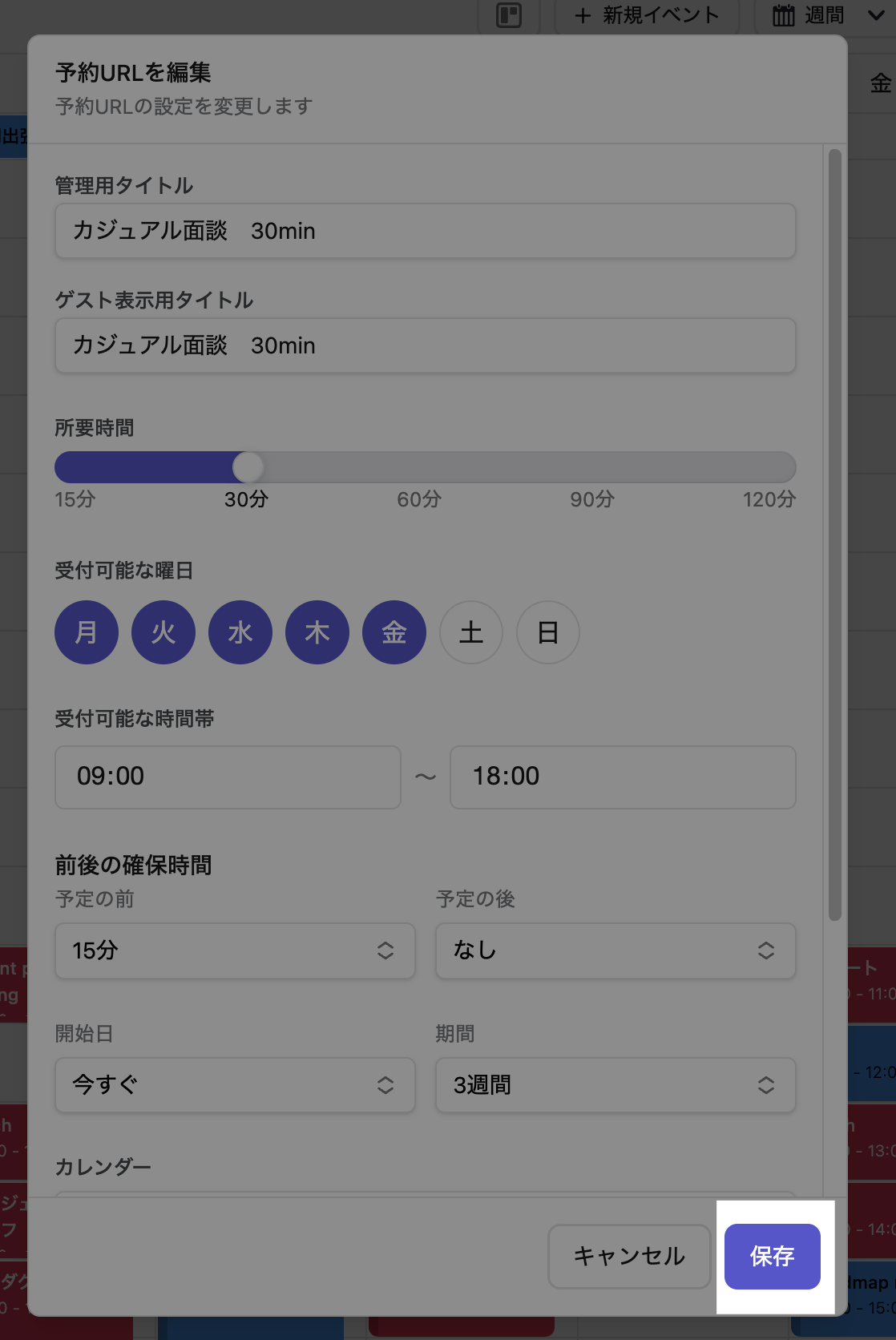Deselect 火 weekday
The width and height of the screenshot is (896, 1340).
163,632
